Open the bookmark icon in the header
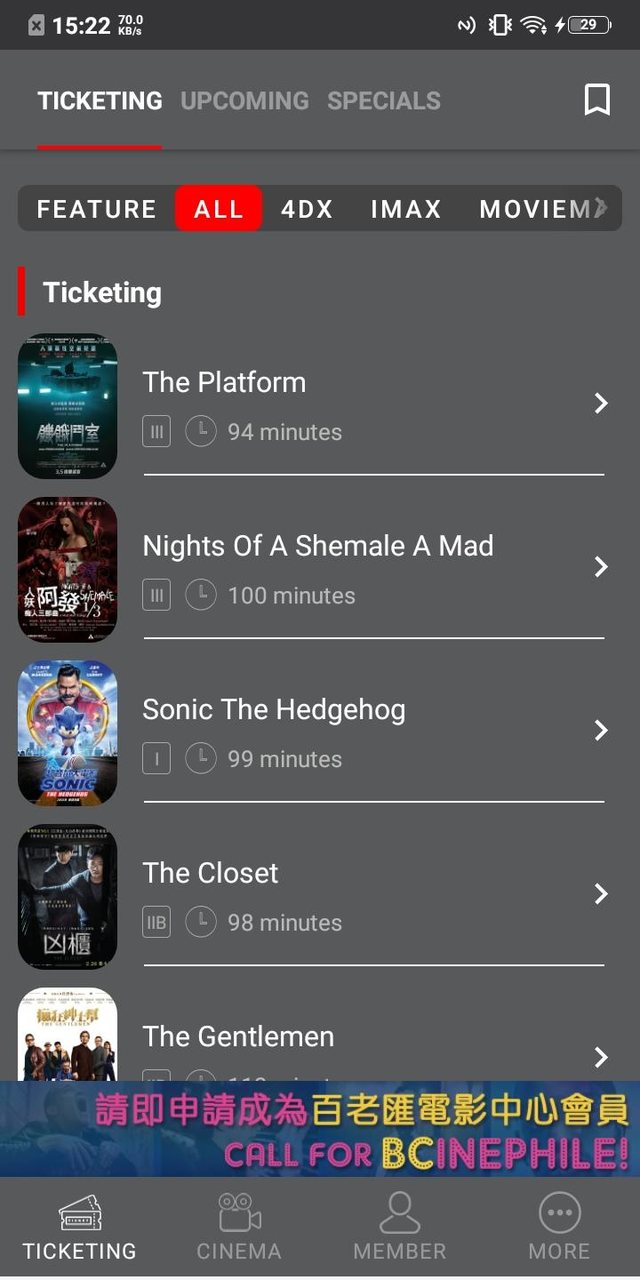Viewport: 640px width, 1280px height. [597, 100]
